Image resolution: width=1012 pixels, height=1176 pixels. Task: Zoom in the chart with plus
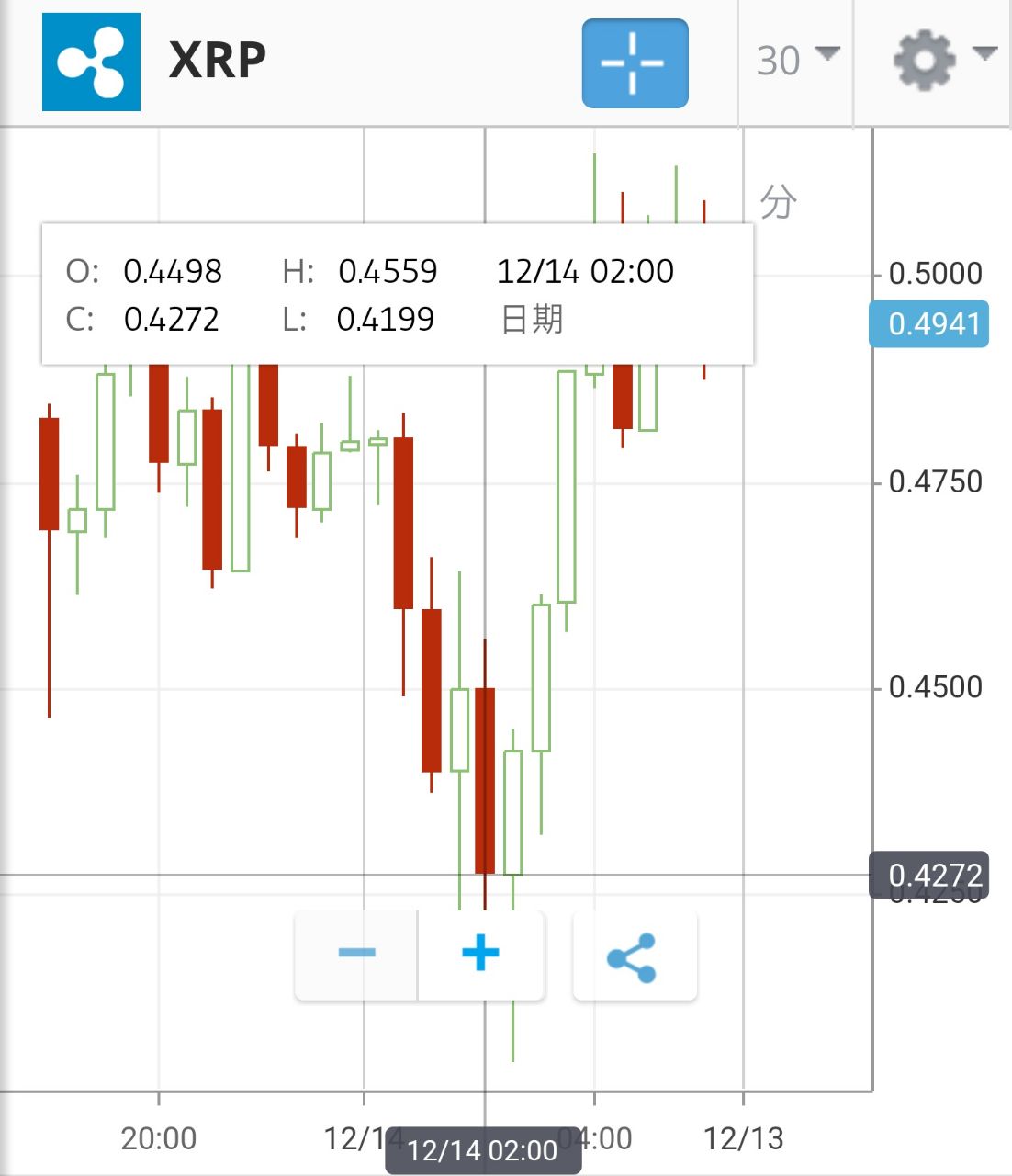[x=481, y=955]
